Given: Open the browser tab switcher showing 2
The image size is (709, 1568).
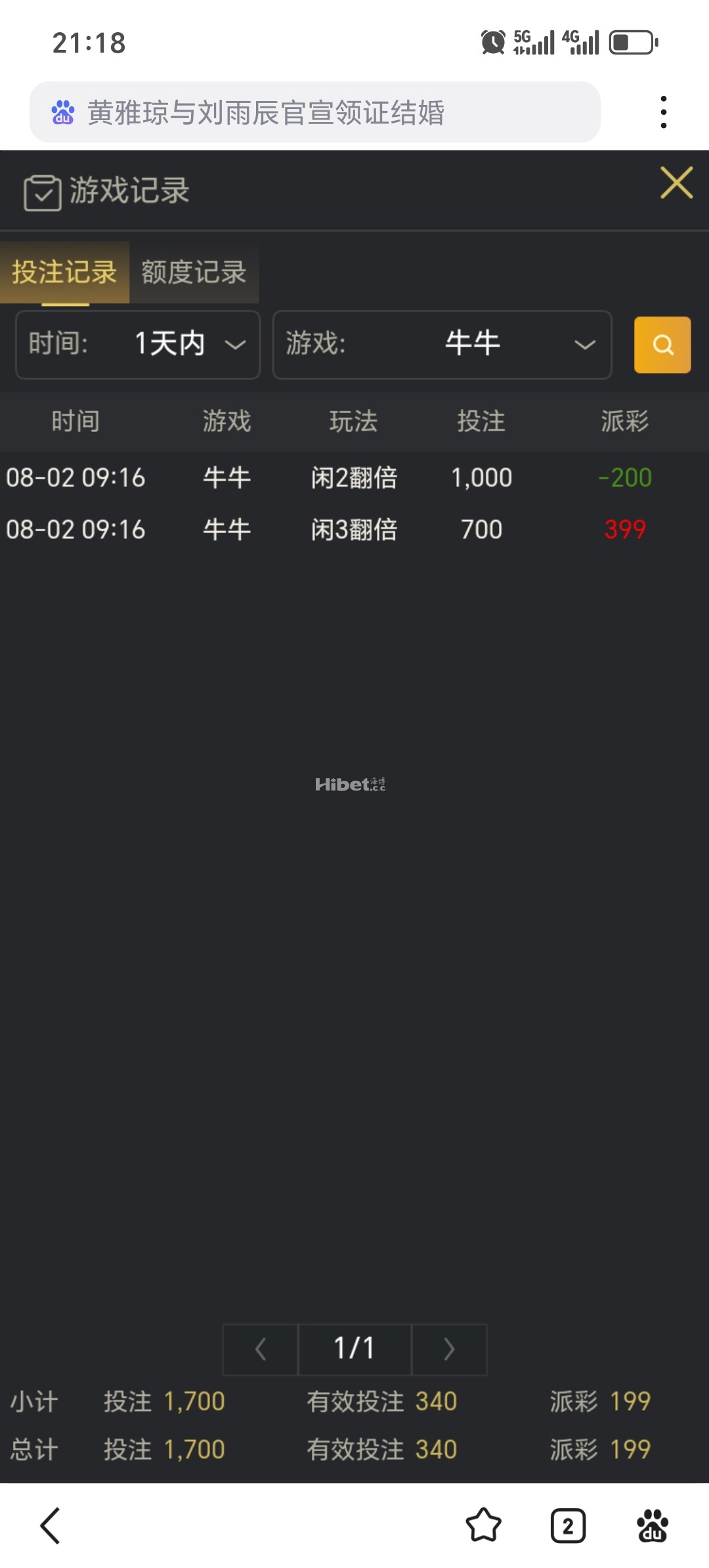Looking at the screenshot, I should [567, 1527].
